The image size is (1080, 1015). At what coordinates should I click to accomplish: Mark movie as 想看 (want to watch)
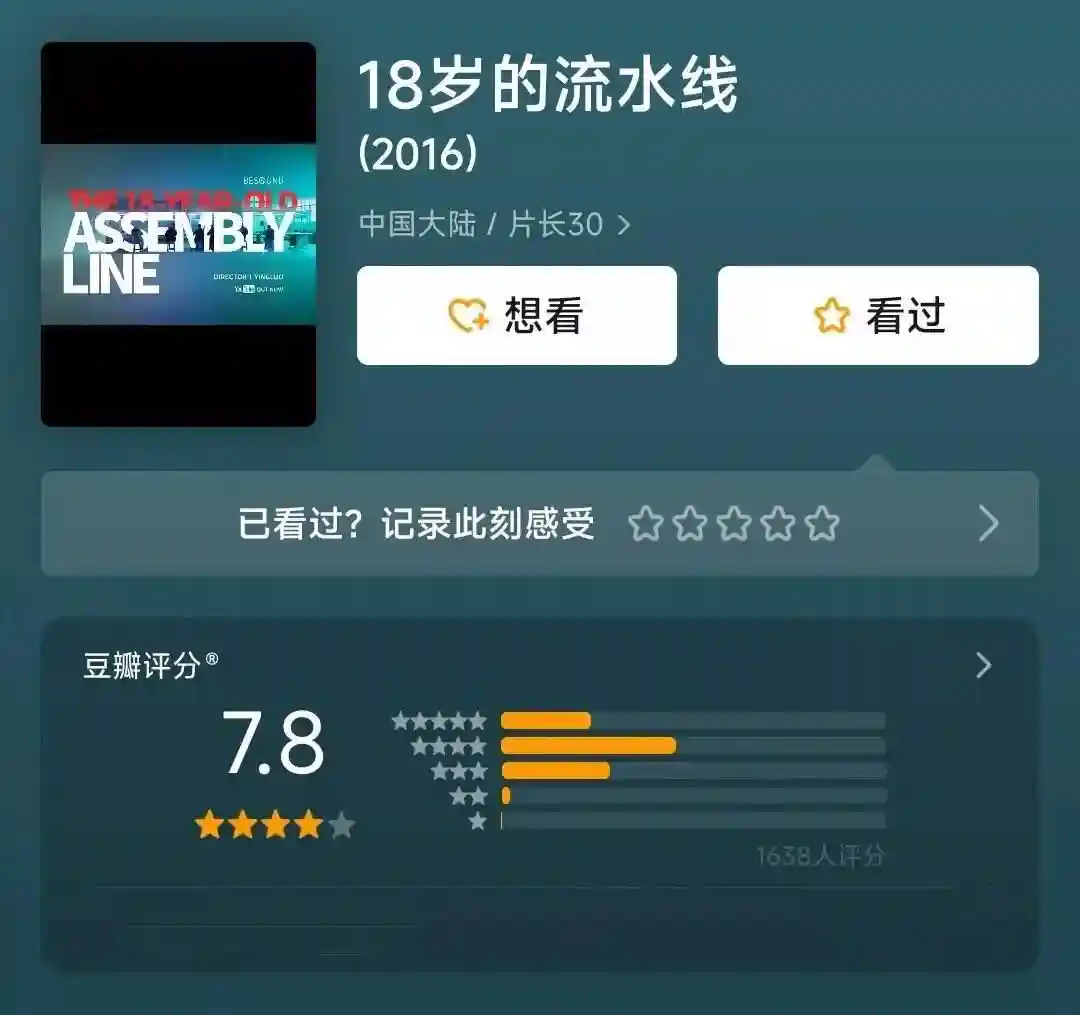516,316
